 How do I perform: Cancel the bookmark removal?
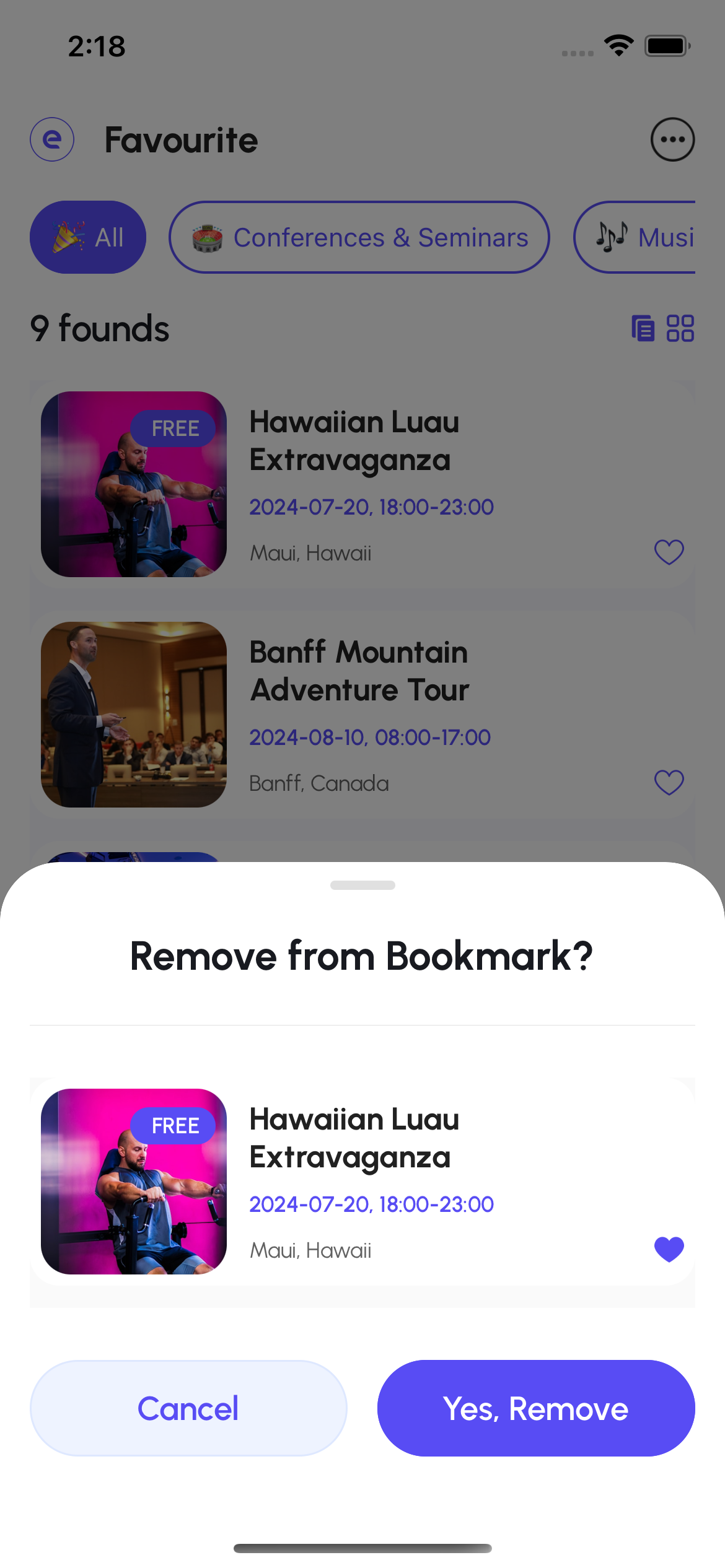pos(188,1408)
